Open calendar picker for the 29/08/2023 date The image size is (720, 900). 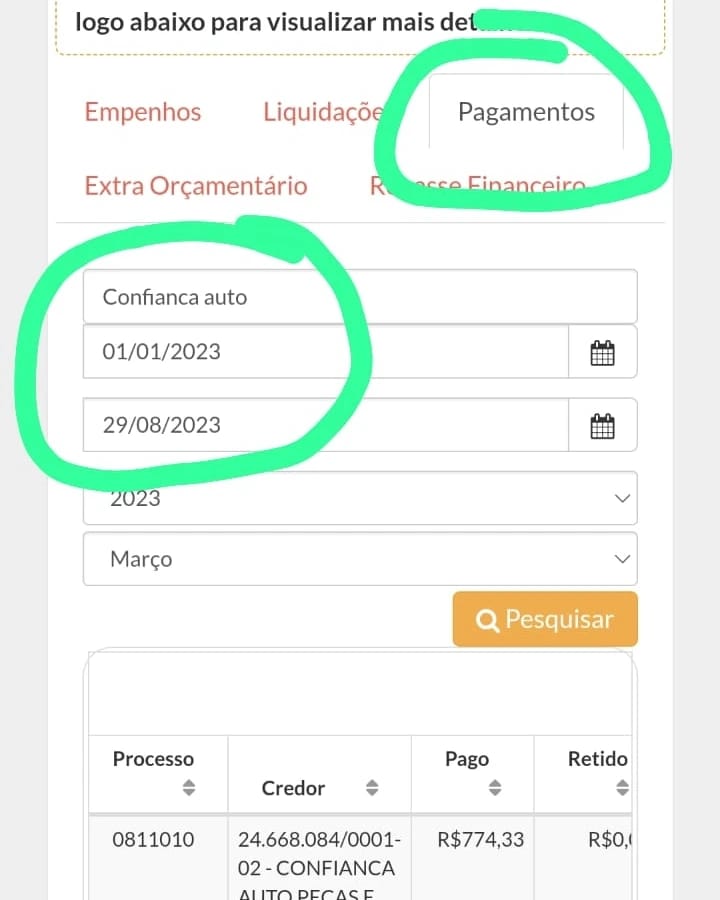tap(602, 425)
